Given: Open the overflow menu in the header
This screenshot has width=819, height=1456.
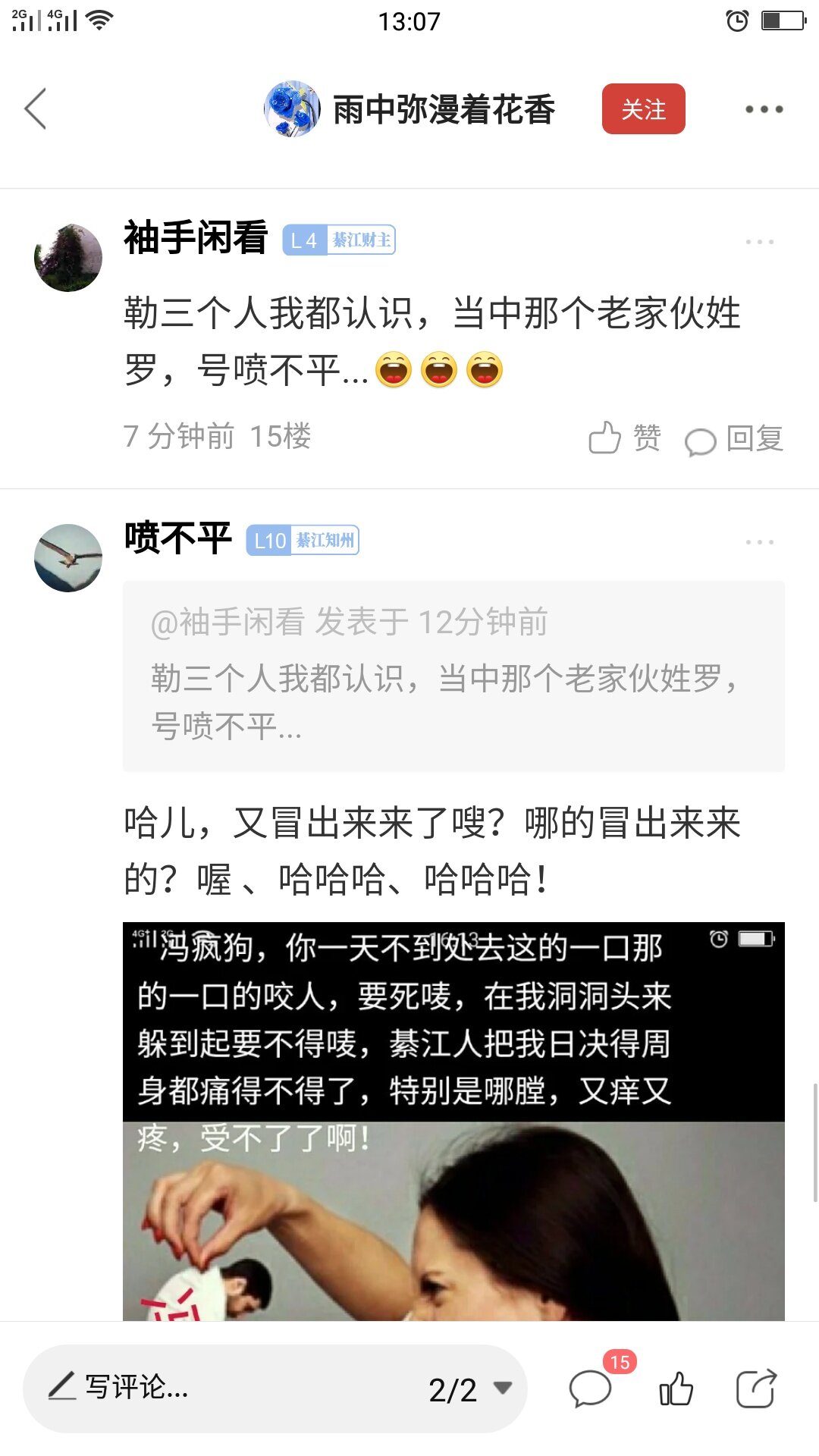Looking at the screenshot, I should [x=763, y=109].
